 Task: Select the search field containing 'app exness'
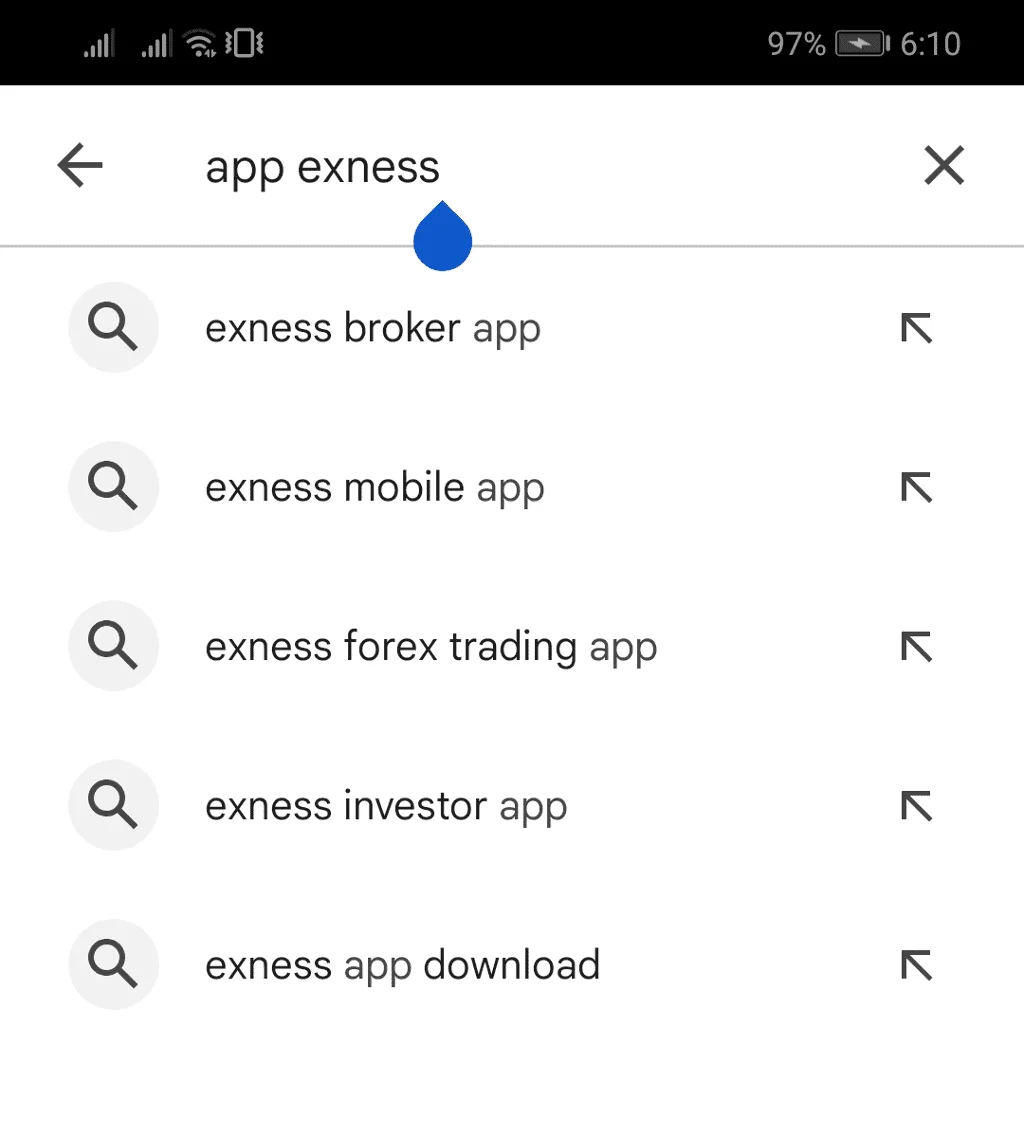click(x=322, y=165)
